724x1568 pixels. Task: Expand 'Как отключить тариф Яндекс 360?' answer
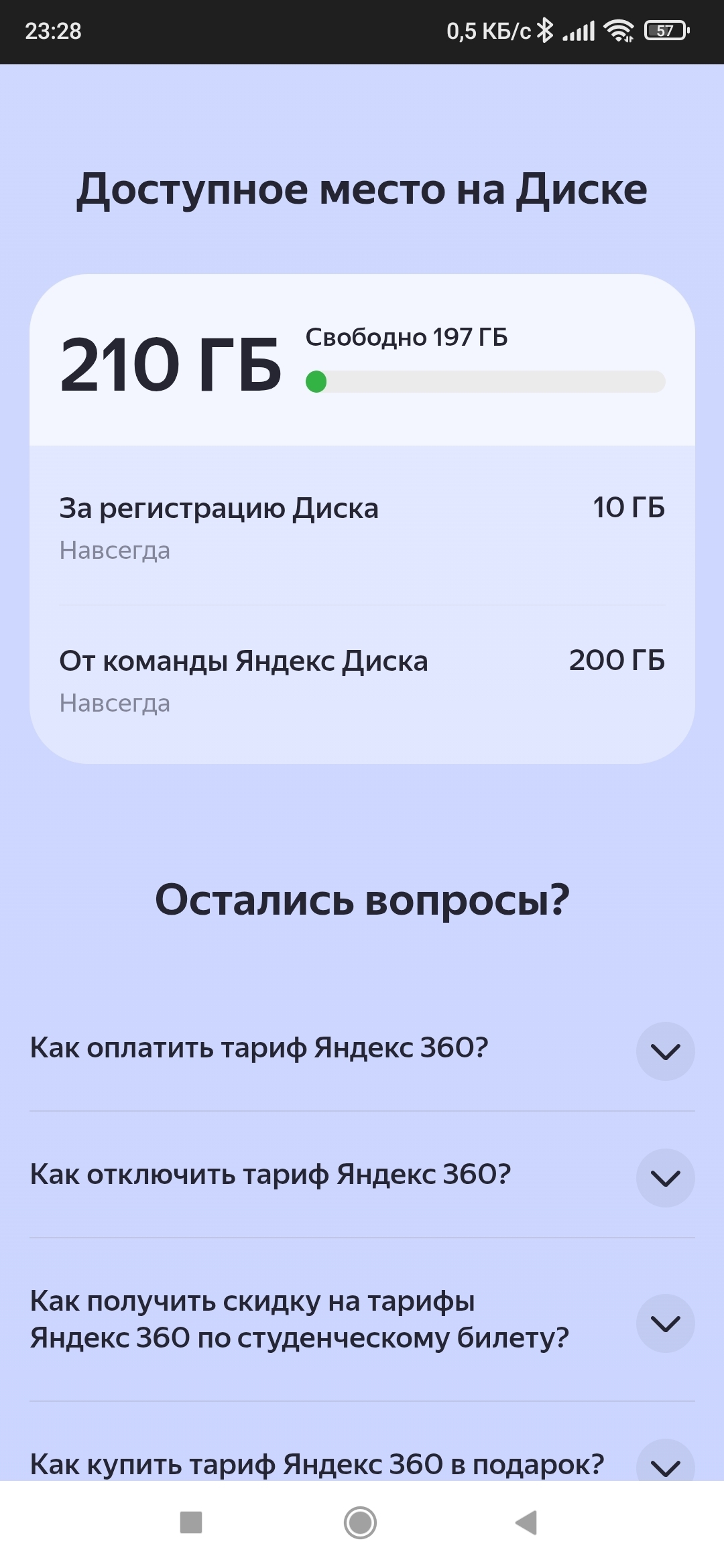[x=664, y=1177]
